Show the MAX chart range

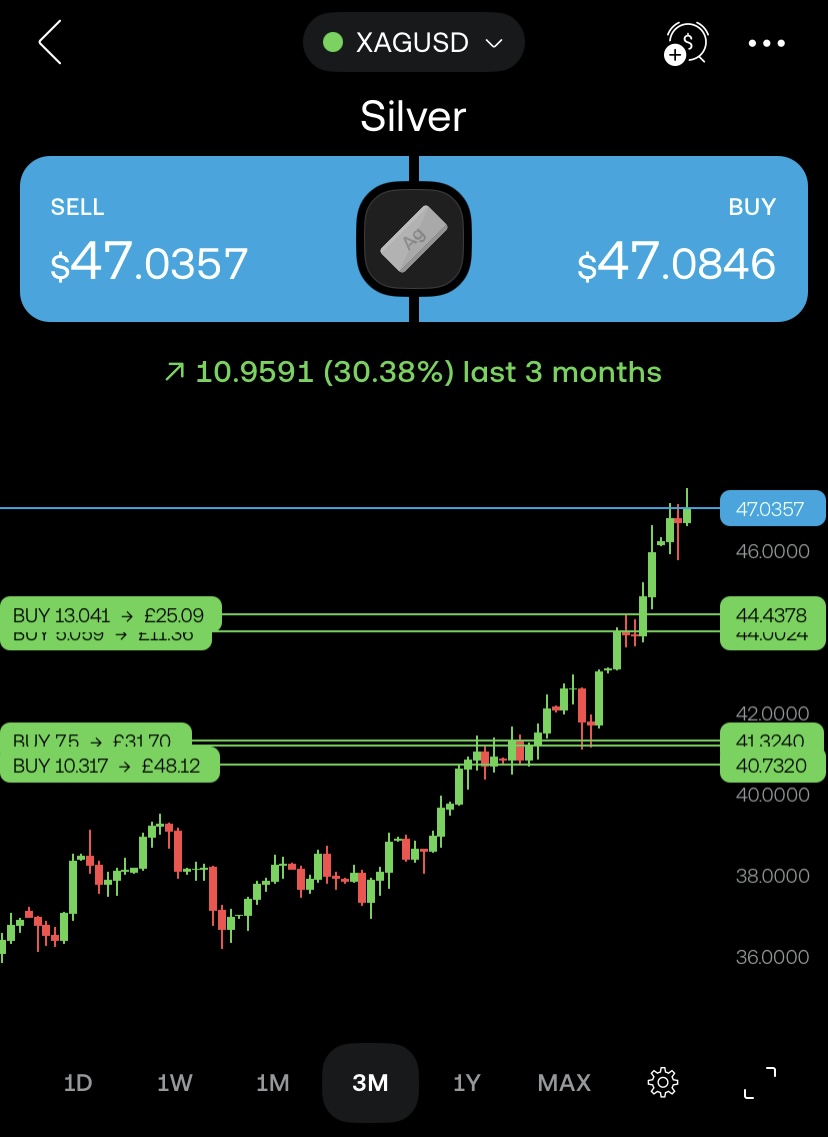coord(564,1083)
